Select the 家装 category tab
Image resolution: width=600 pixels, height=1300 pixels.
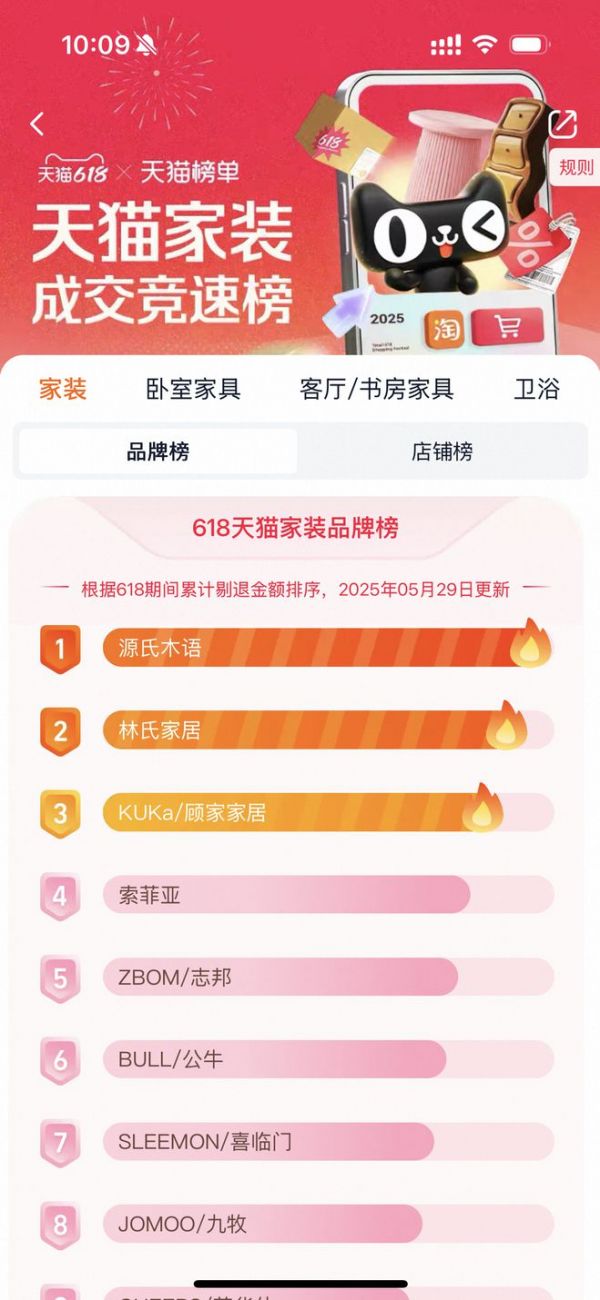point(63,389)
